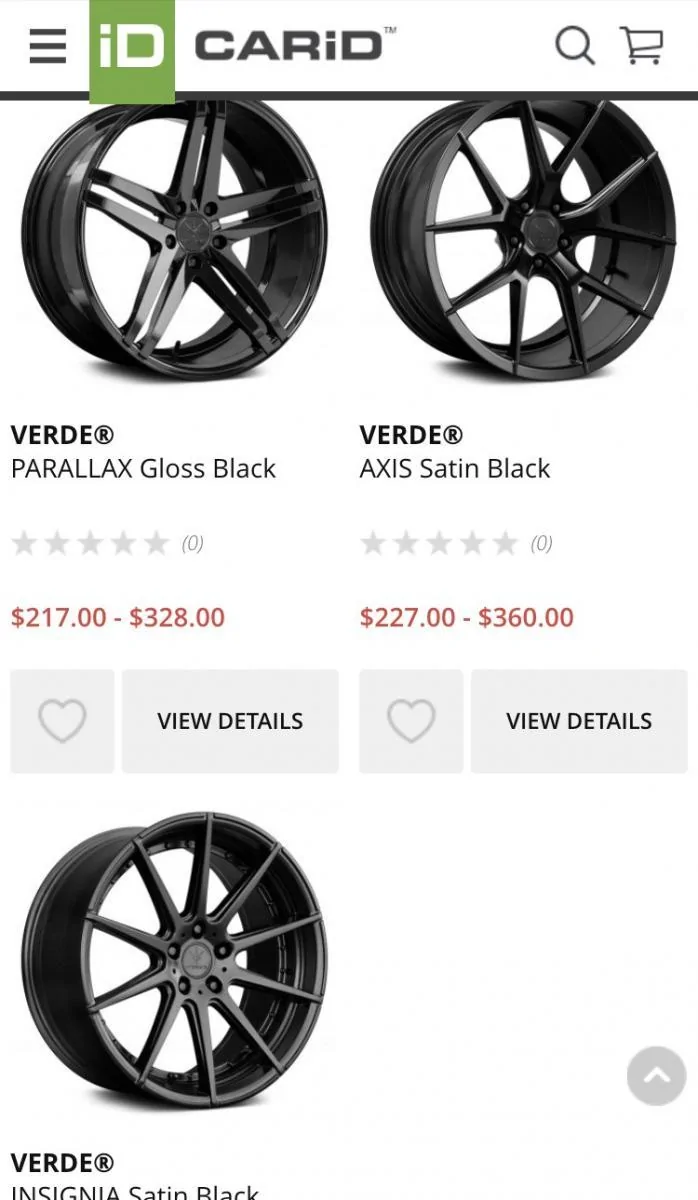Viewport: 698px width, 1200px height.
Task: View details for AXIS Satin Black
Action: tap(579, 721)
